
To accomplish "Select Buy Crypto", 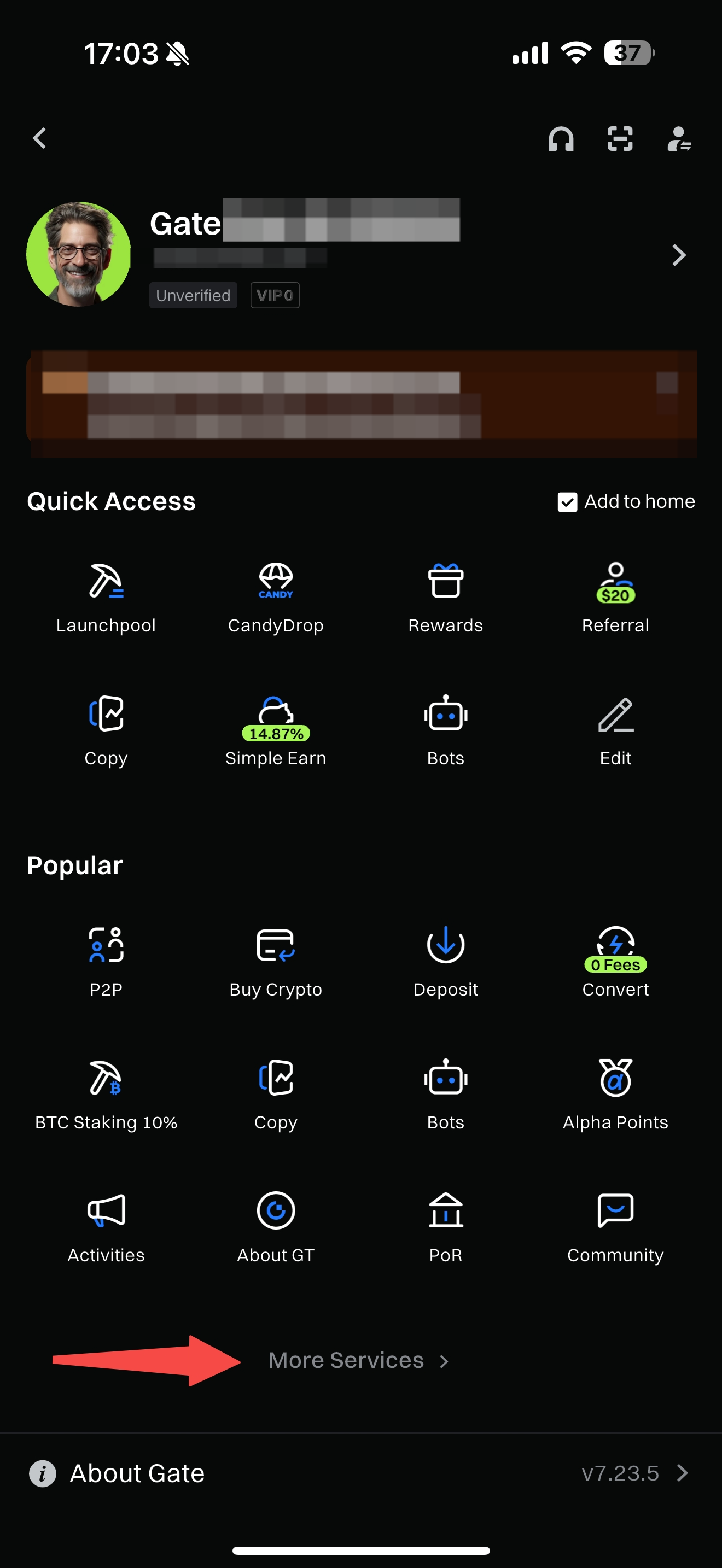I will (x=276, y=961).
